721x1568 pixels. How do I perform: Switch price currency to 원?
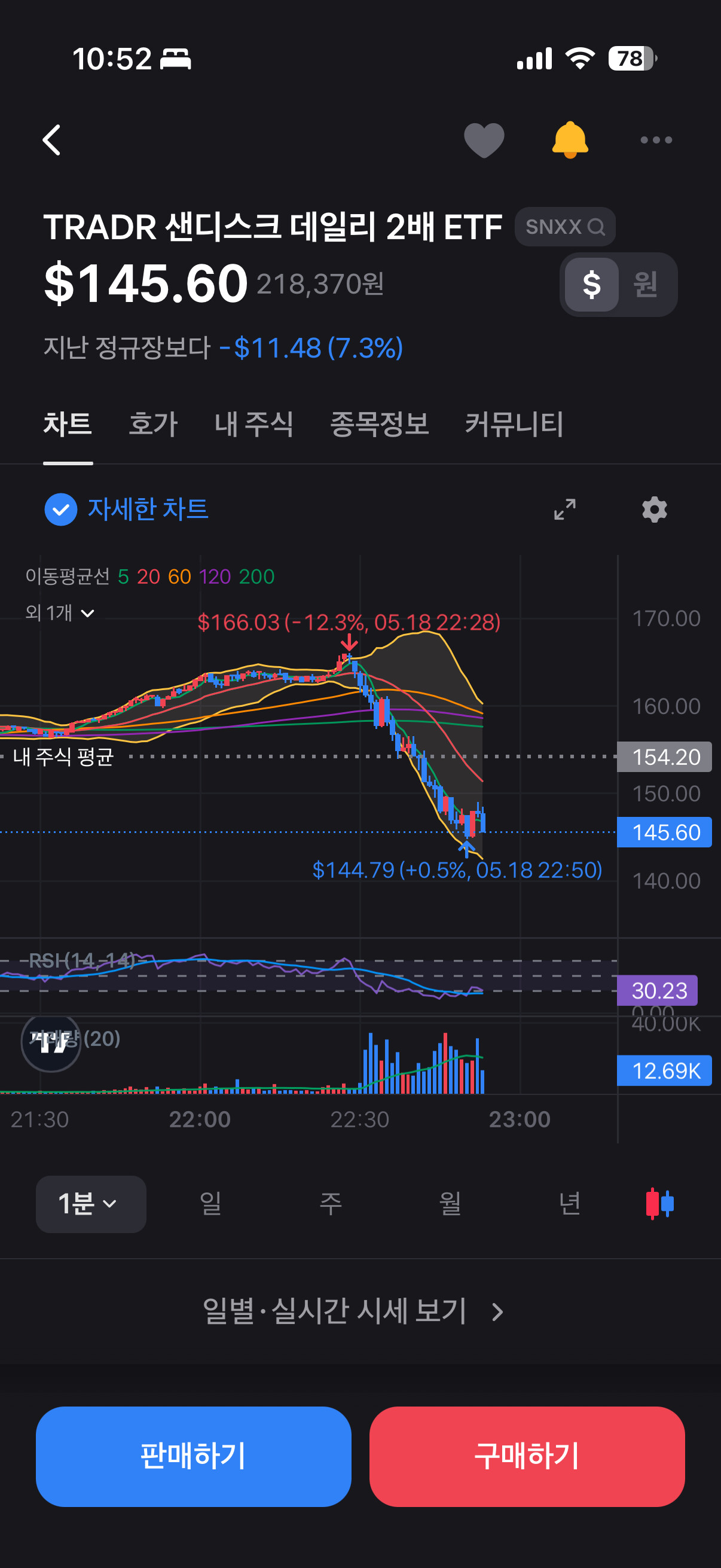click(x=646, y=284)
